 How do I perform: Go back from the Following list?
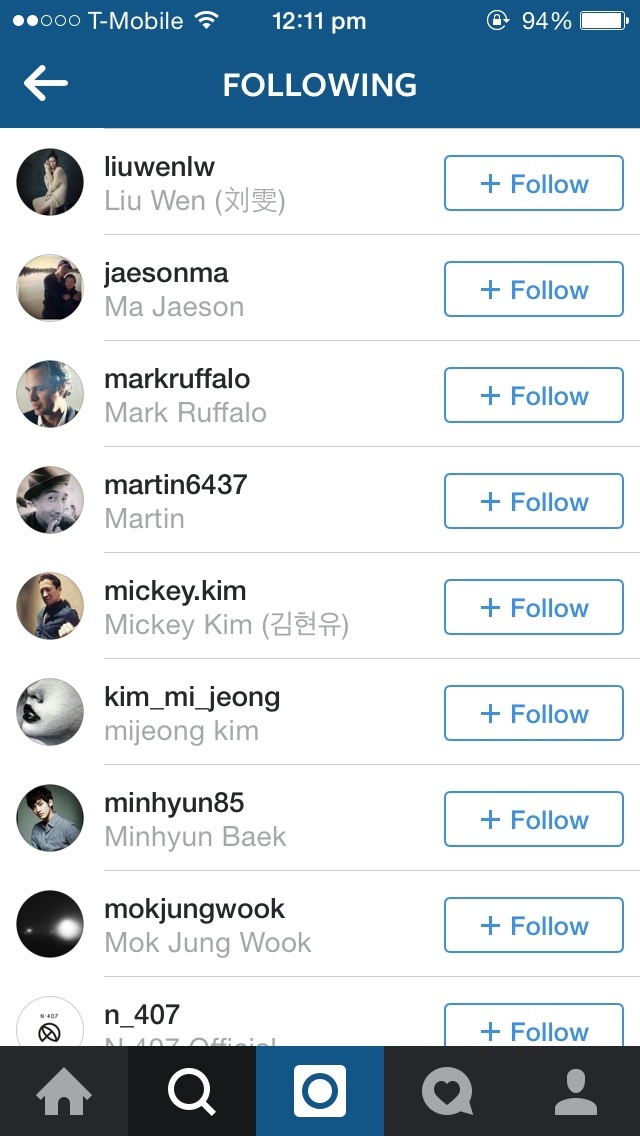click(x=46, y=85)
